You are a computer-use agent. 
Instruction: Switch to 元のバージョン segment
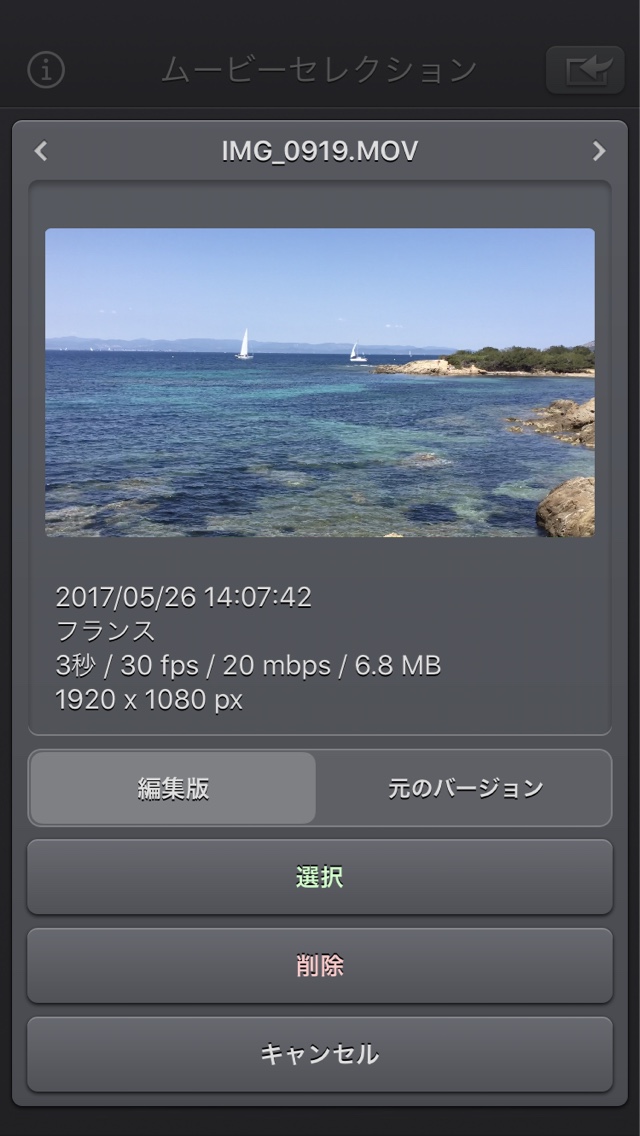tap(465, 788)
